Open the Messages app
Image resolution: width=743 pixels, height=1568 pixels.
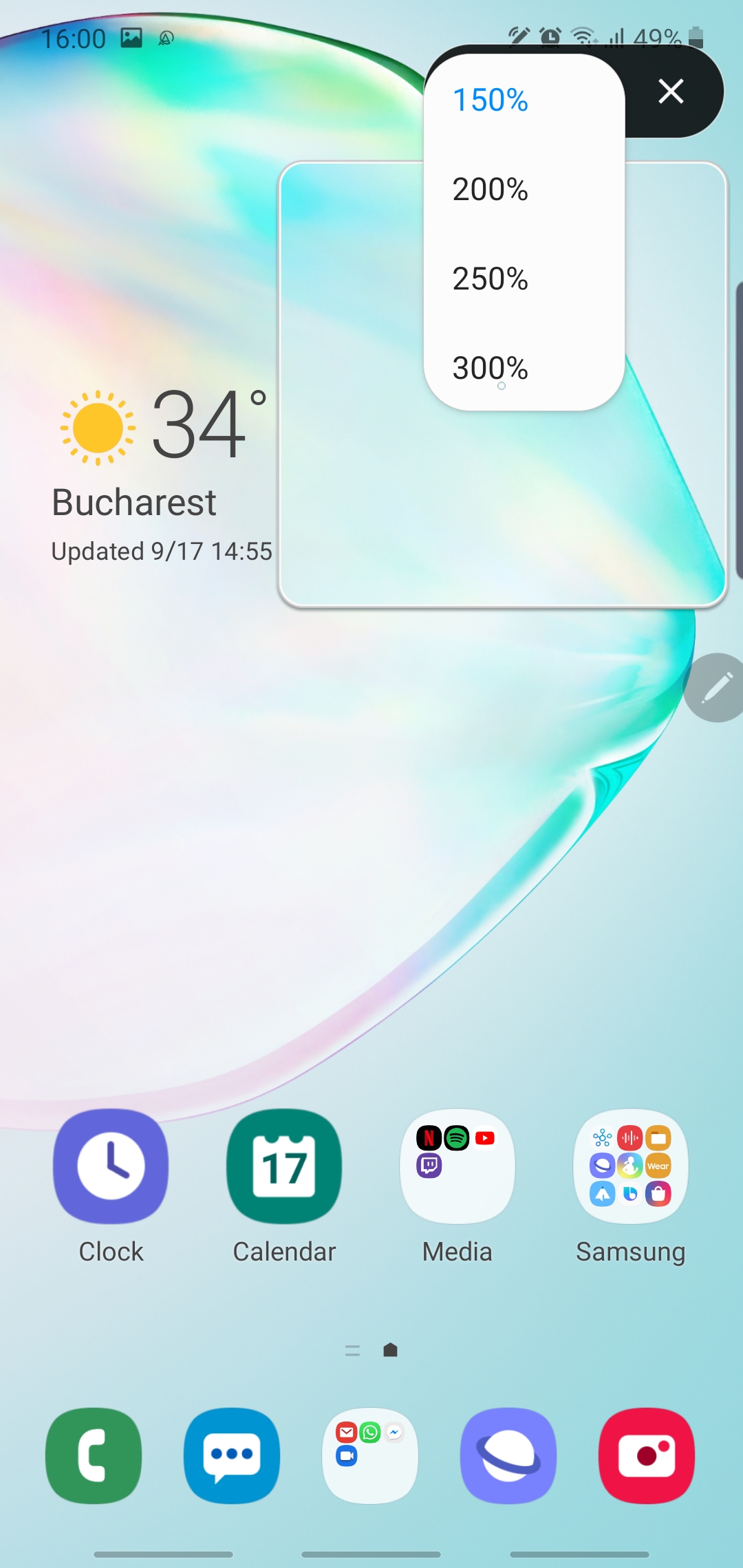click(232, 1455)
